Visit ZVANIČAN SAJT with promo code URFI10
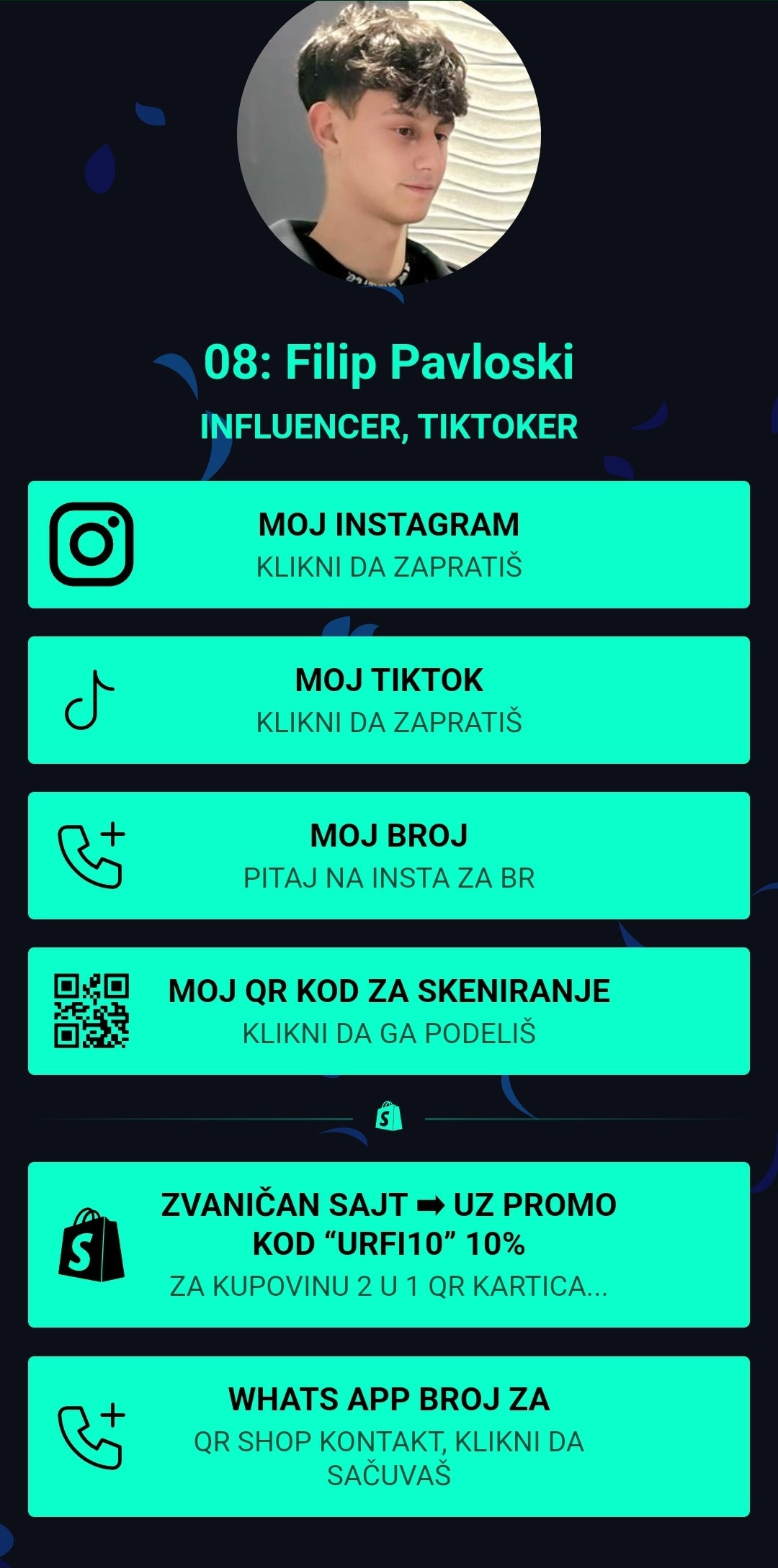 [x=389, y=1244]
